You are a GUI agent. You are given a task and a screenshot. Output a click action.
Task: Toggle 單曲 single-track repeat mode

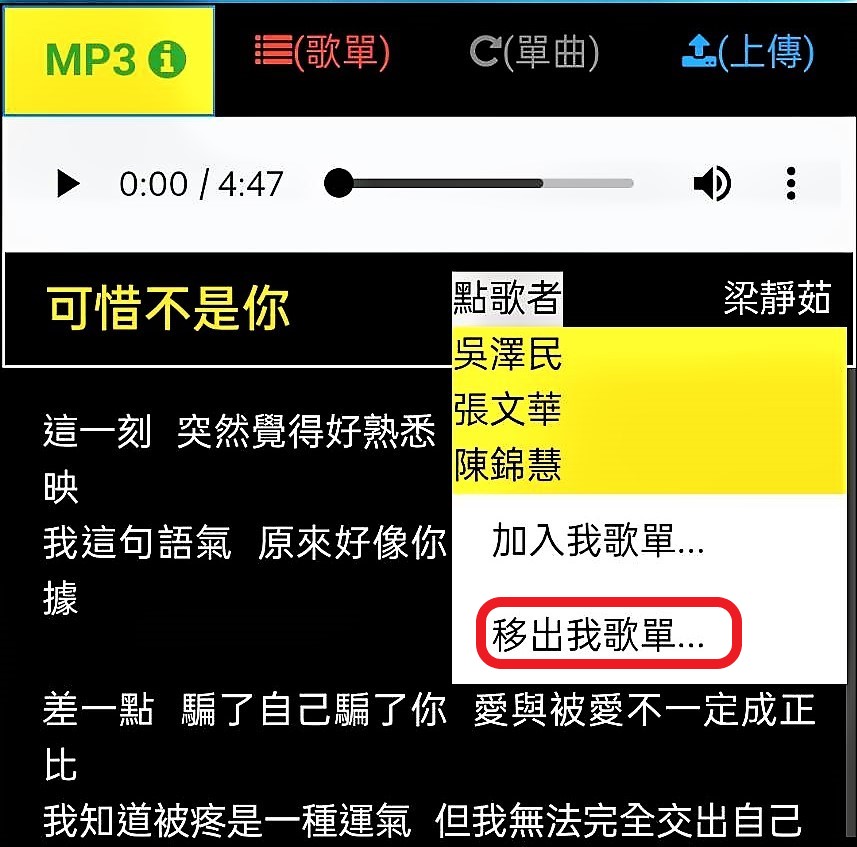click(534, 52)
